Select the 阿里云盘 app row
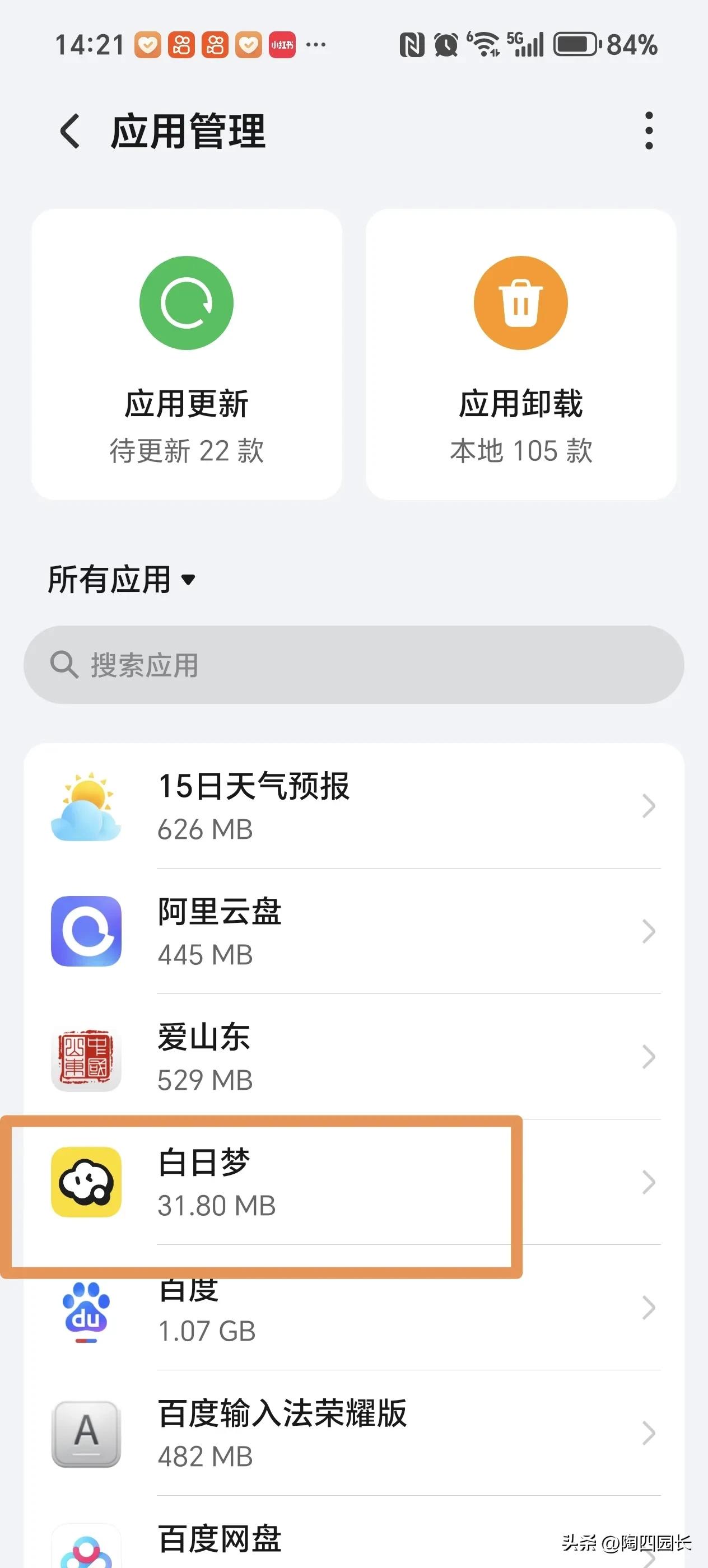The width and height of the screenshot is (708, 1568). [x=353, y=931]
